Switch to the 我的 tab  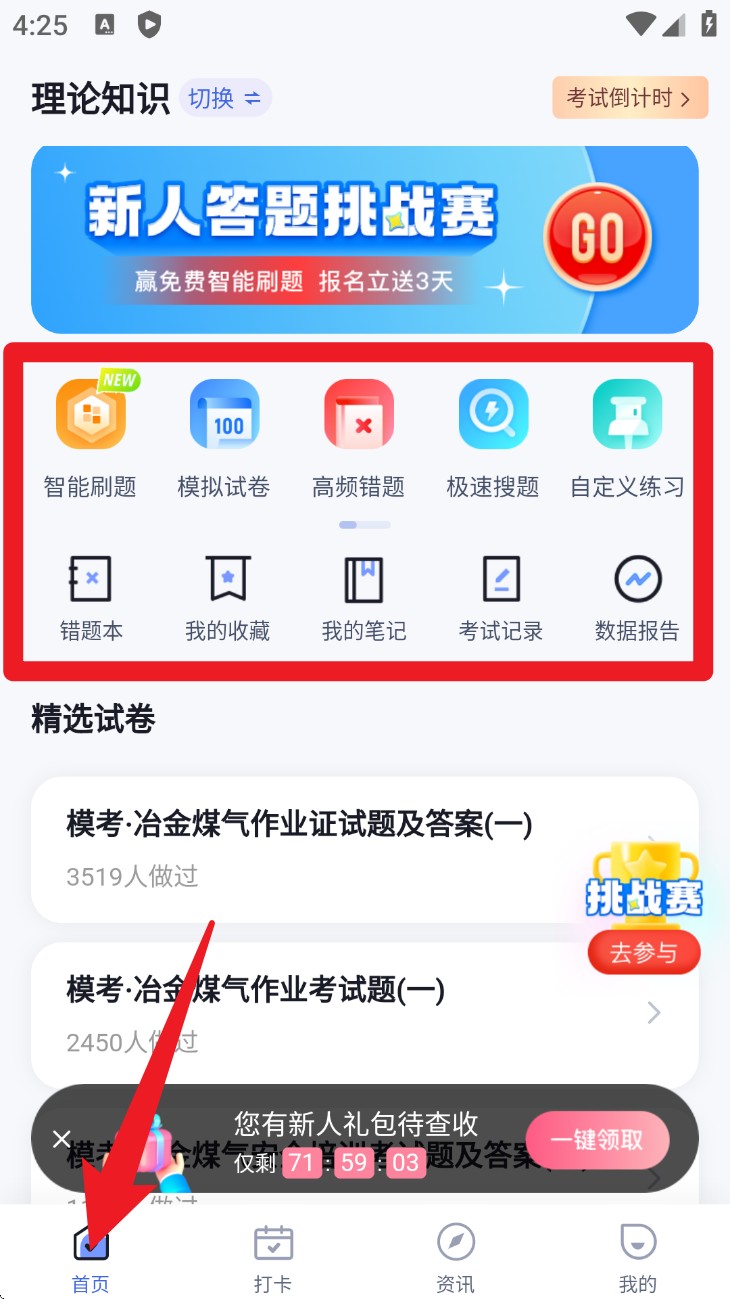(637, 1260)
